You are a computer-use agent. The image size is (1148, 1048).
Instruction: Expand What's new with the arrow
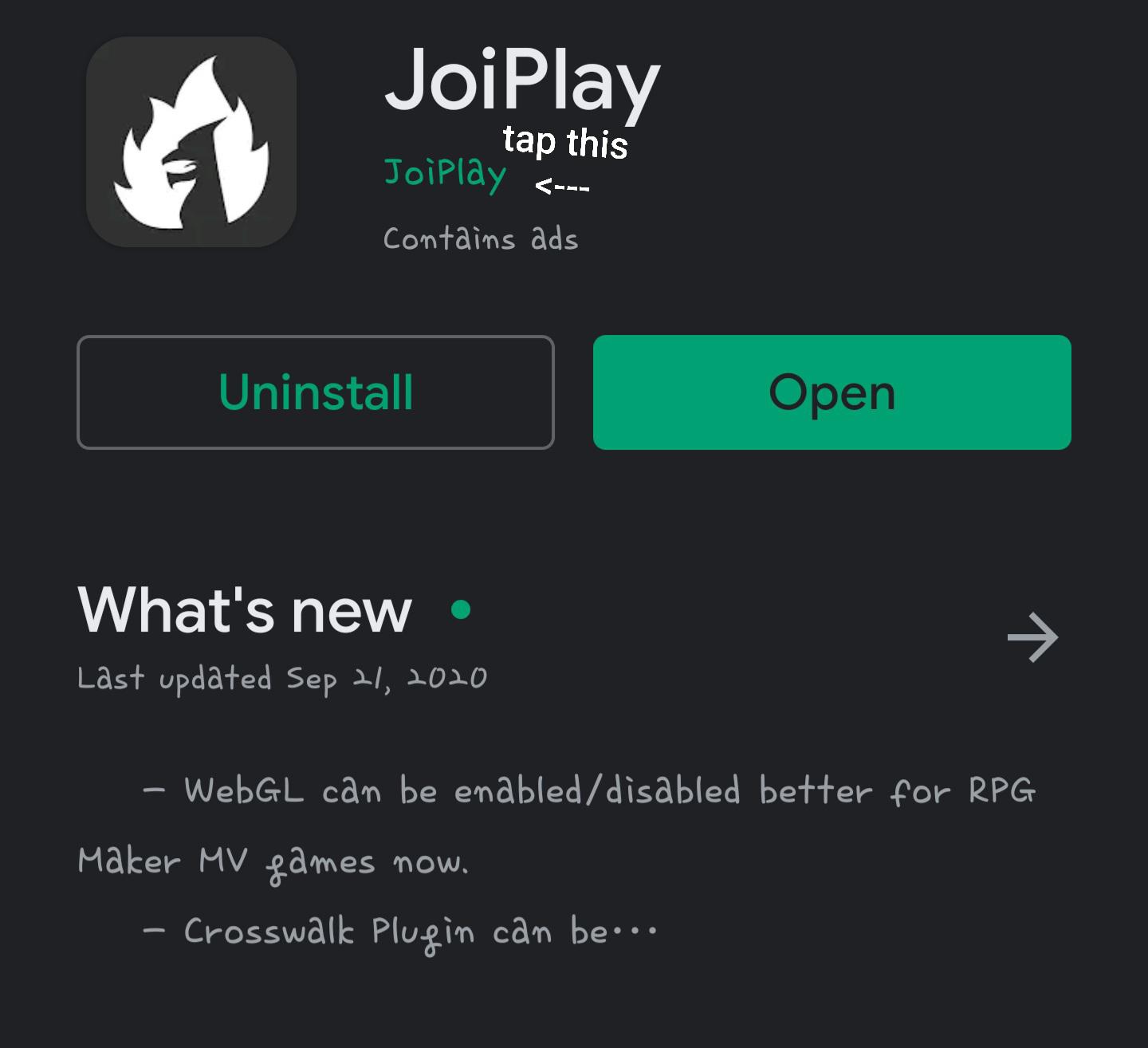pyautogui.click(x=1032, y=637)
